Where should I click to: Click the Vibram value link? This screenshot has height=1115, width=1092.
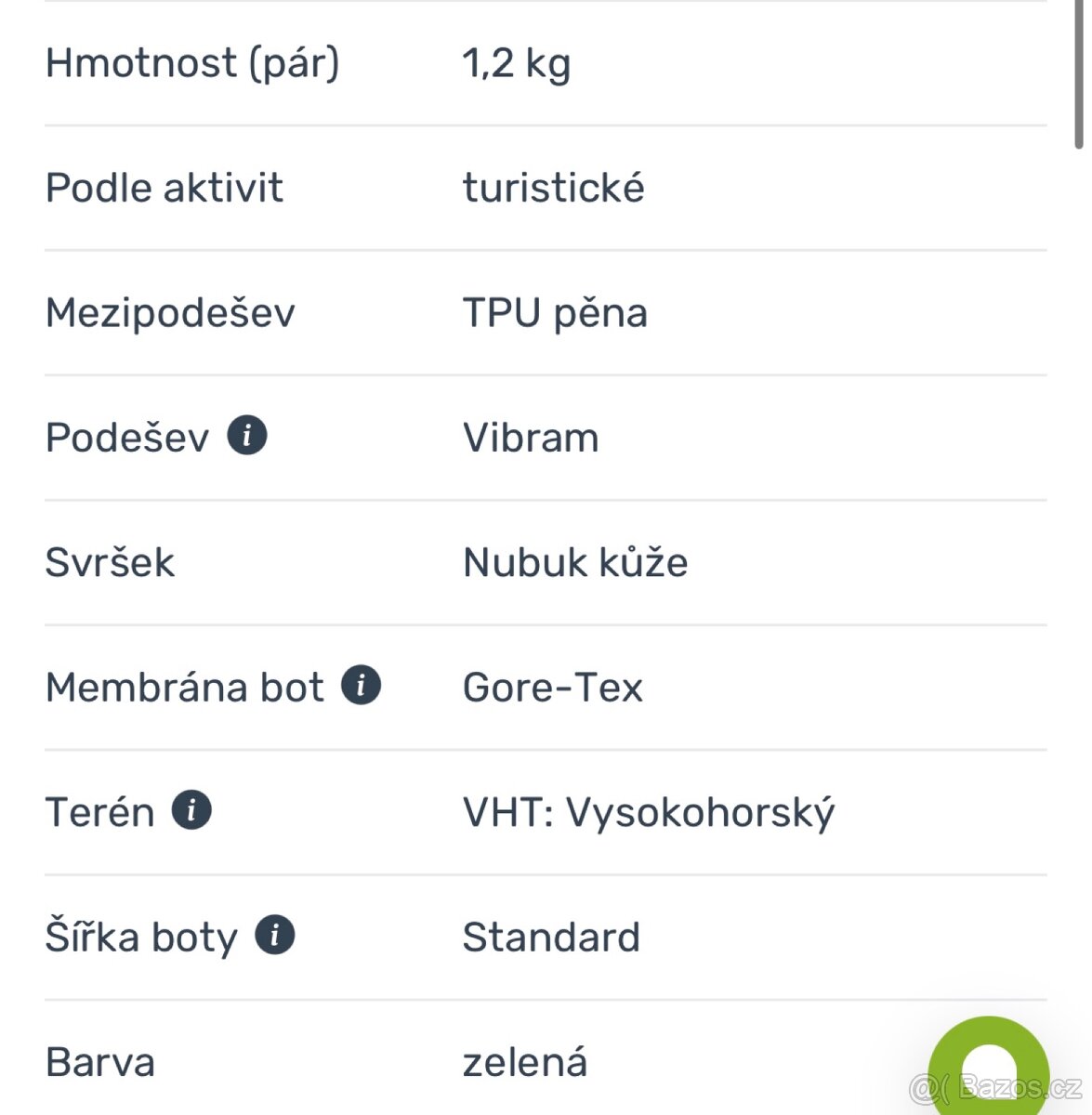[530, 437]
